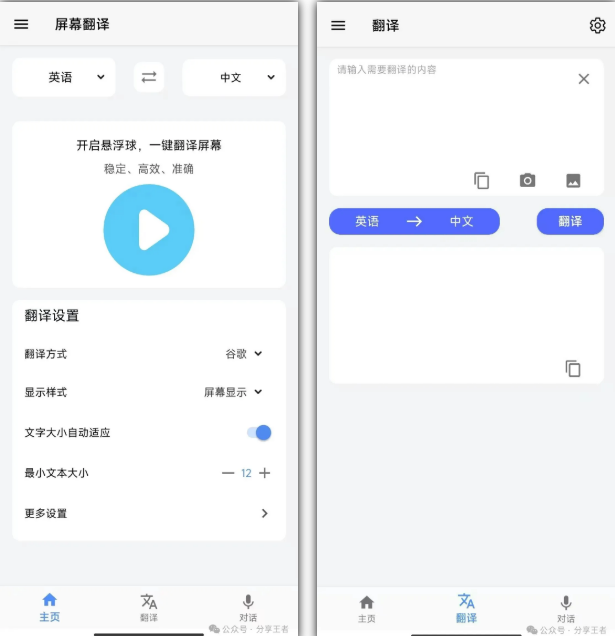This screenshot has width=615, height=636.
Task: Open the 英语 source language dropdown
Action: point(64,77)
